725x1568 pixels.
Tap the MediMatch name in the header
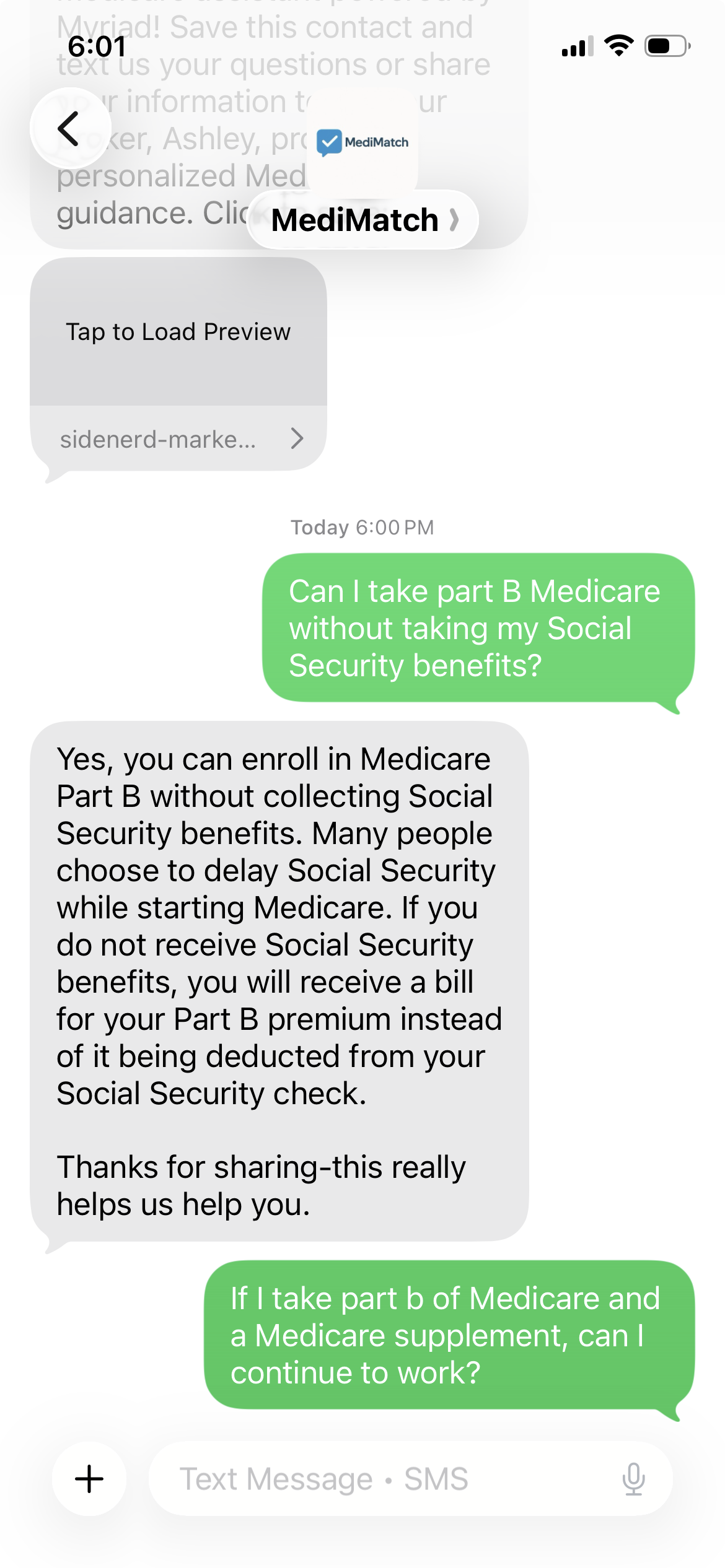tap(356, 220)
